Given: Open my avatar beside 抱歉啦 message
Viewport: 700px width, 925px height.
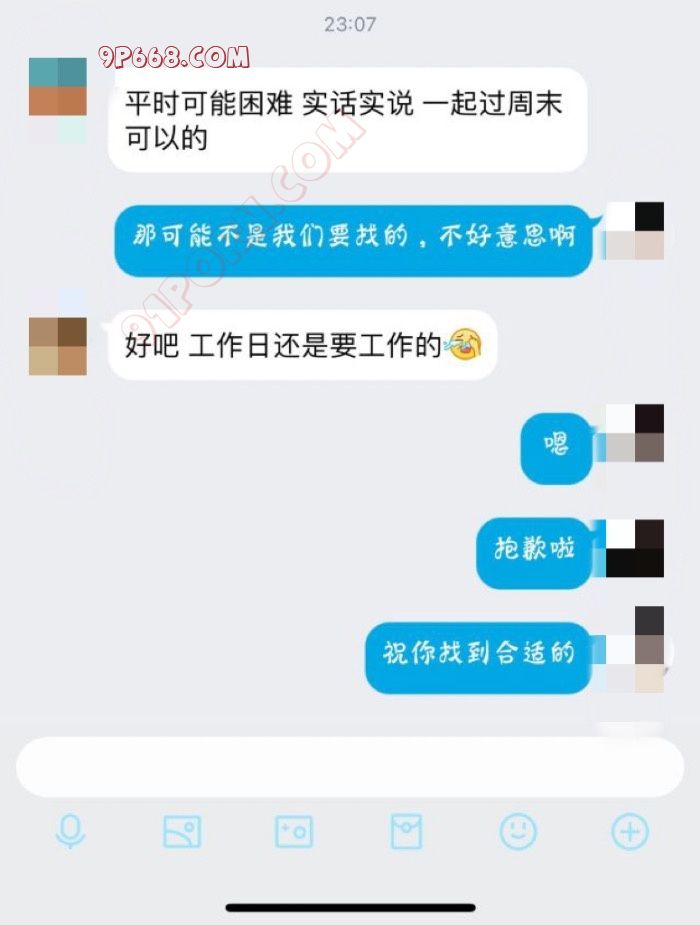Looking at the screenshot, I should coord(635,548).
